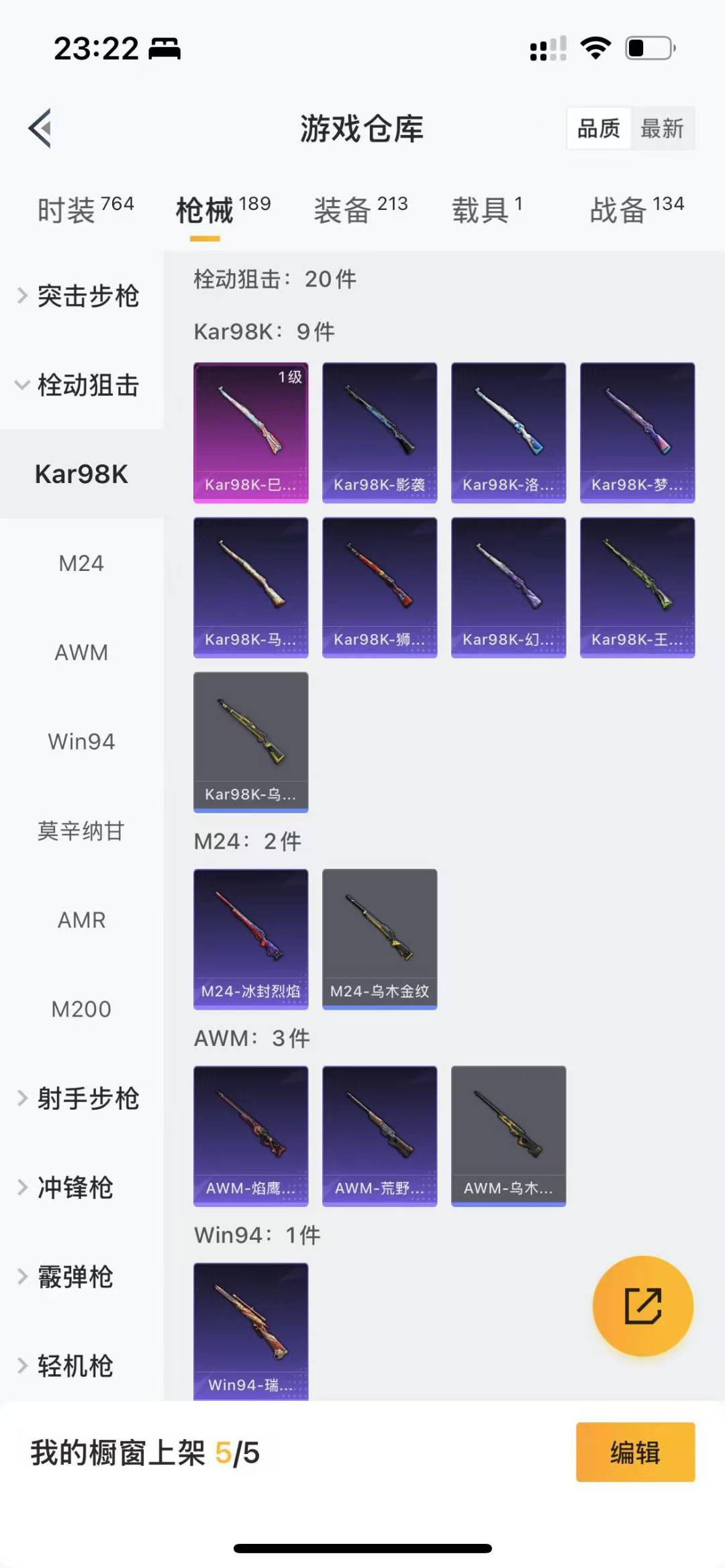Sort by 品质
This screenshot has height=1568, width=725.
pyautogui.click(x=599, y=128)
